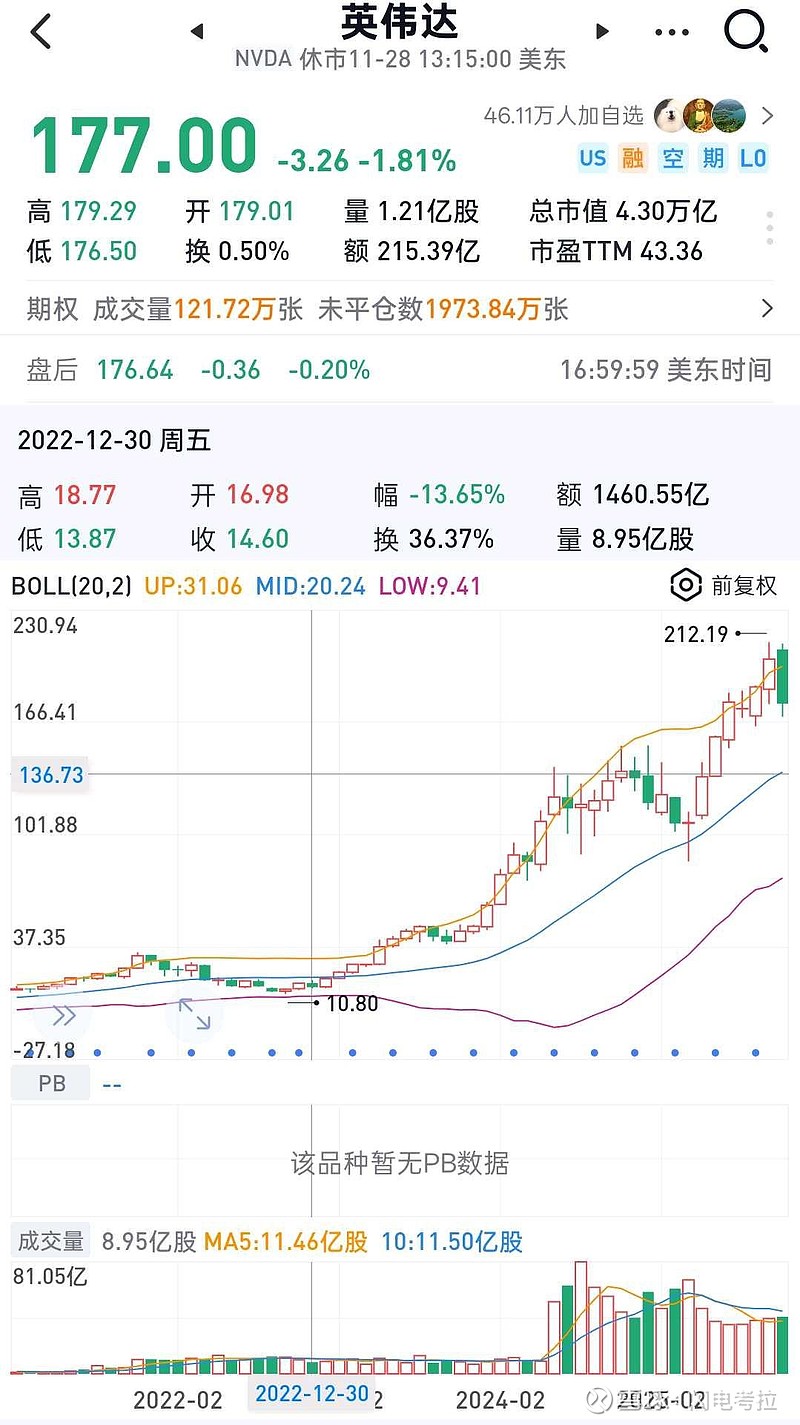Switch on the L0 quote level tag
This screenshot has width=800, height=1425.
click(x=753, y=158)
